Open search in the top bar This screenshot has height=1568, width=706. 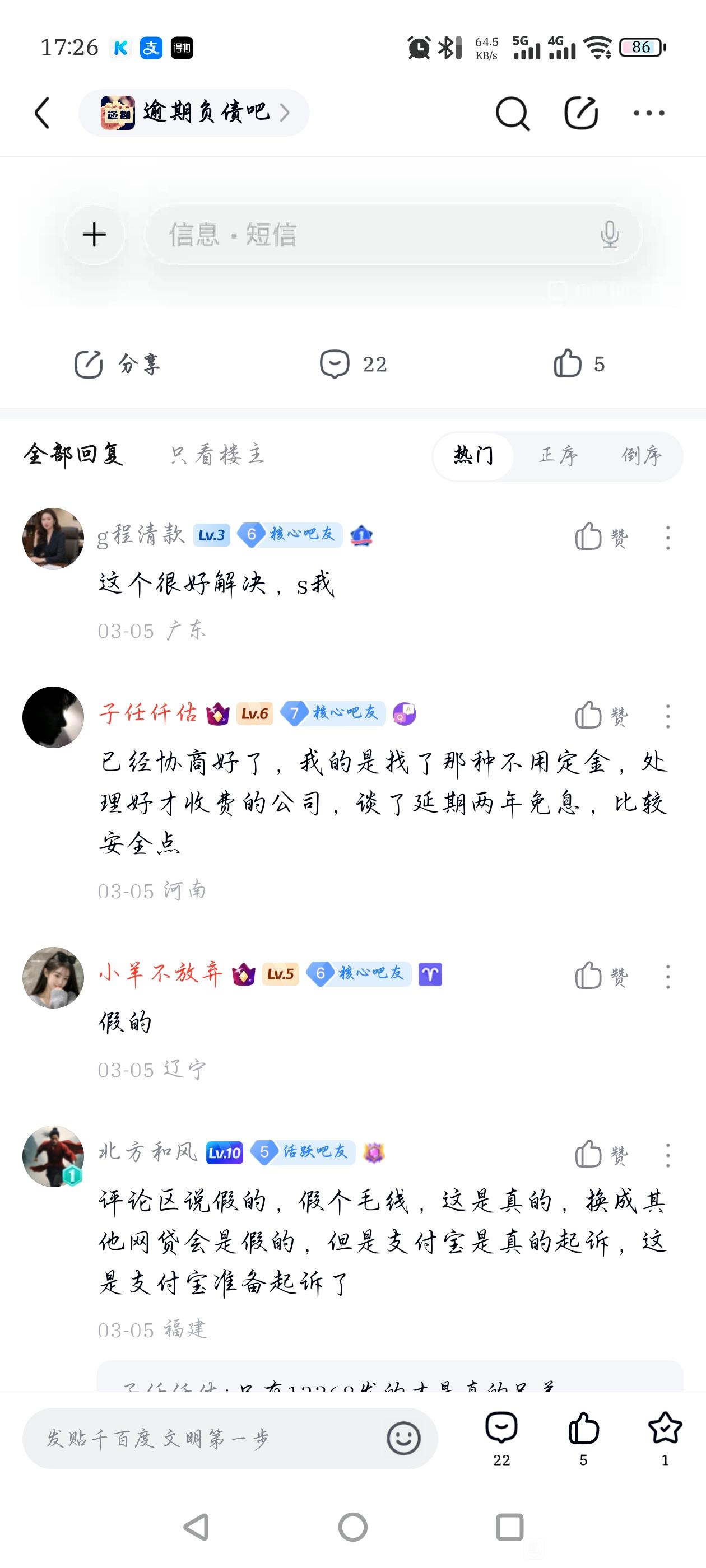click(512, 113)
